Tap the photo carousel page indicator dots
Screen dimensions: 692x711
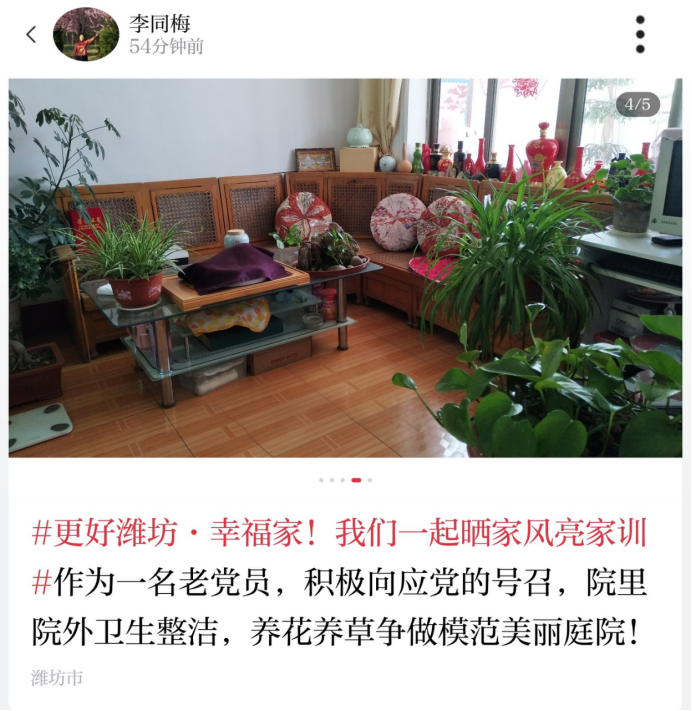345,480
